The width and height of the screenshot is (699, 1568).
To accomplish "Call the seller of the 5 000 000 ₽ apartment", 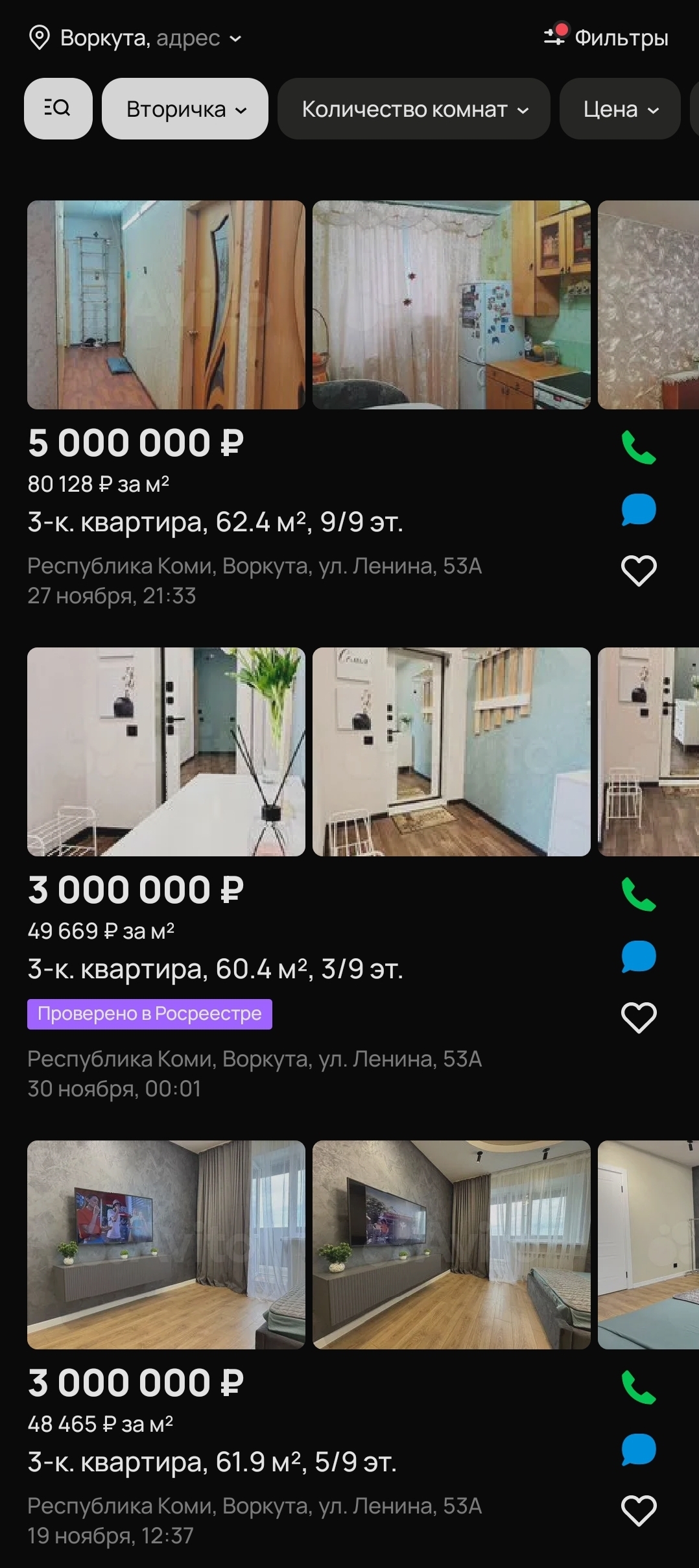I will [x=639, y=447].
